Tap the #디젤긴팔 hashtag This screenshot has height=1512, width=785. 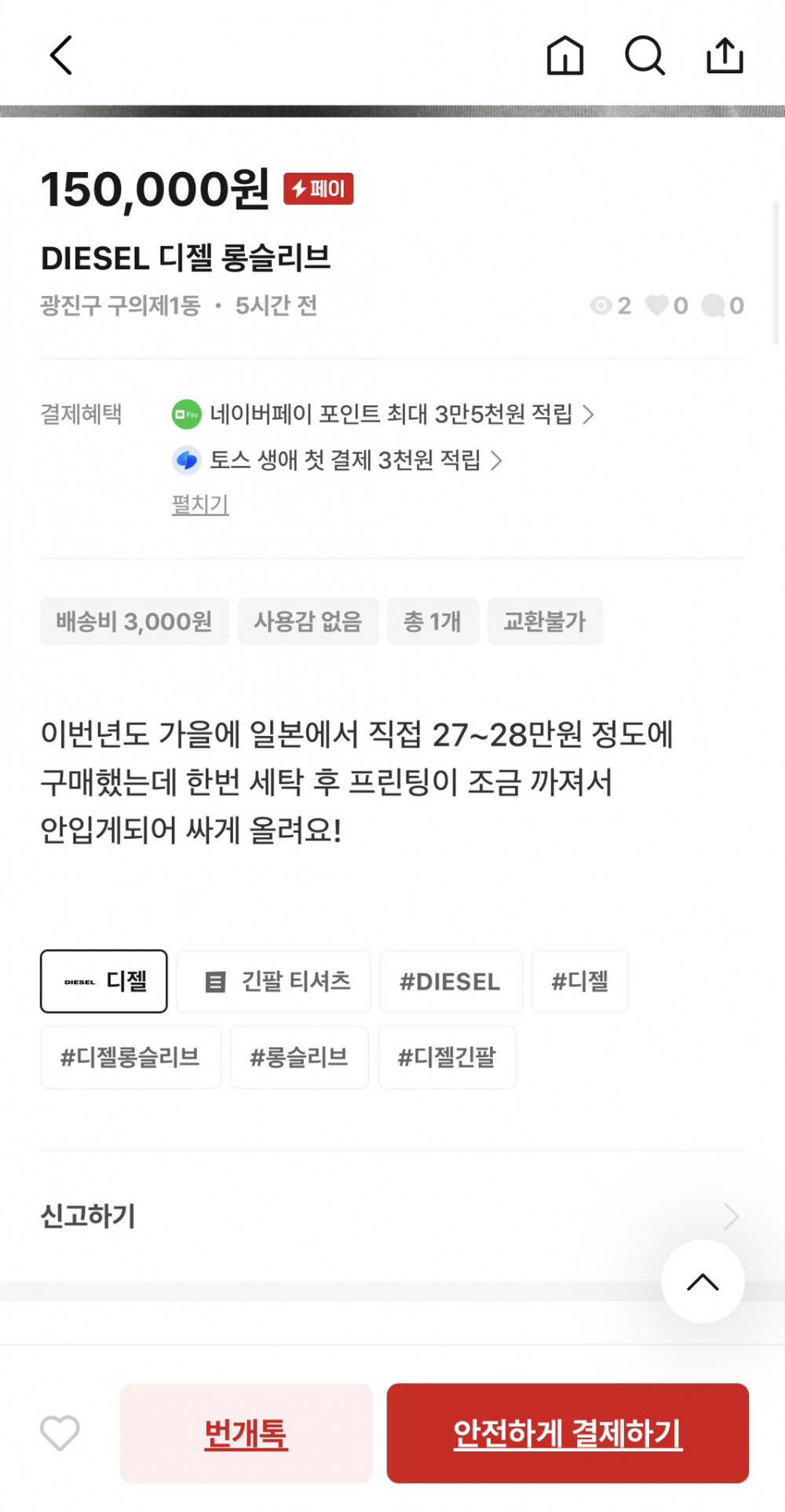click(447, 1057)
